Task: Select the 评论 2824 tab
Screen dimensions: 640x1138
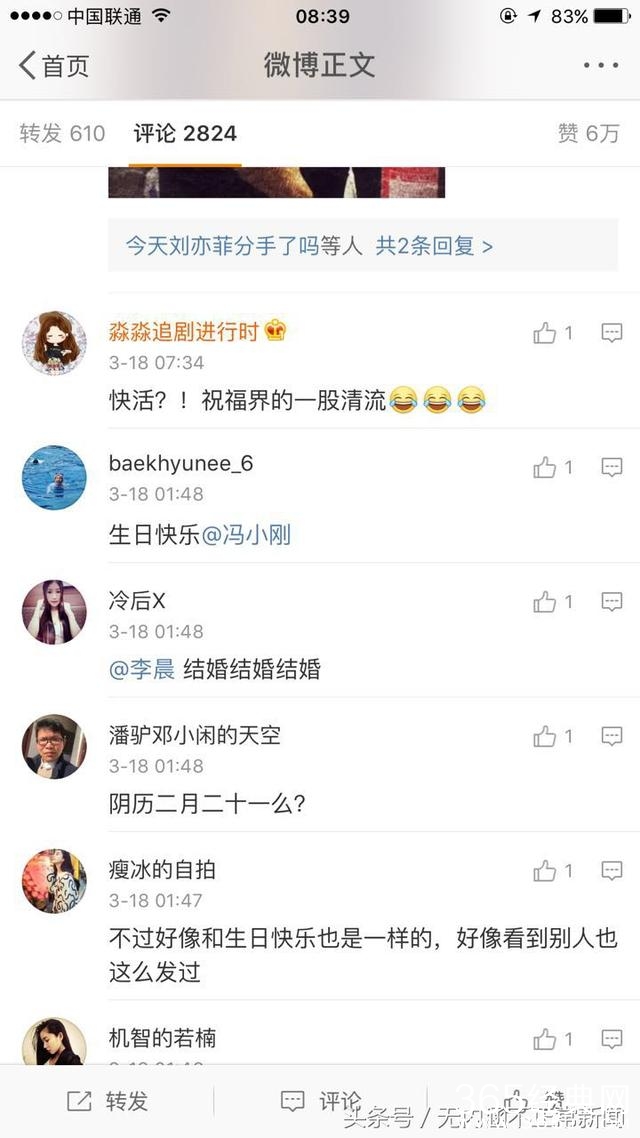Action: (x=185, y=133)
